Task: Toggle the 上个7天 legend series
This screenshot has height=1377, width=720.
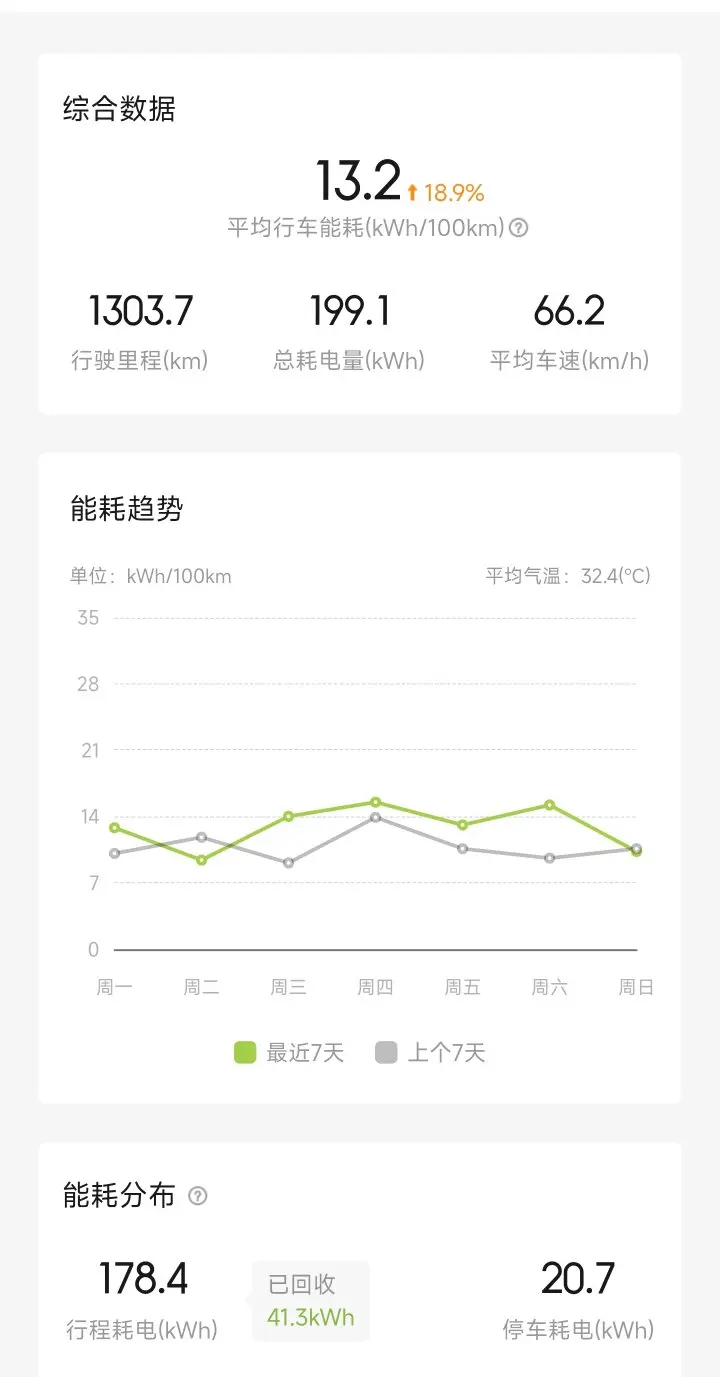Action: [430, 1052]
